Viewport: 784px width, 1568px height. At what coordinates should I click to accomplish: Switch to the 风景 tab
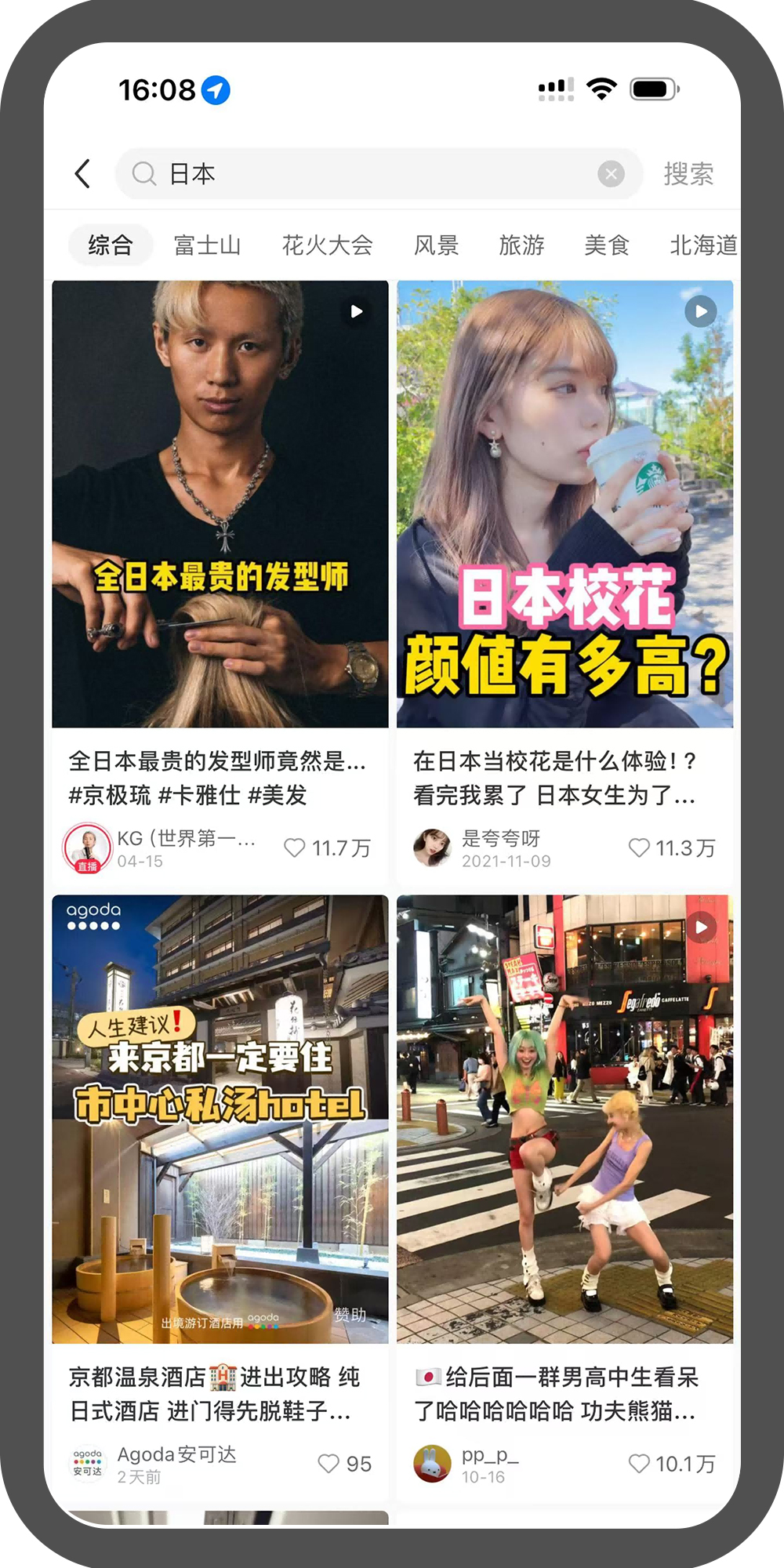pos(436,245)
